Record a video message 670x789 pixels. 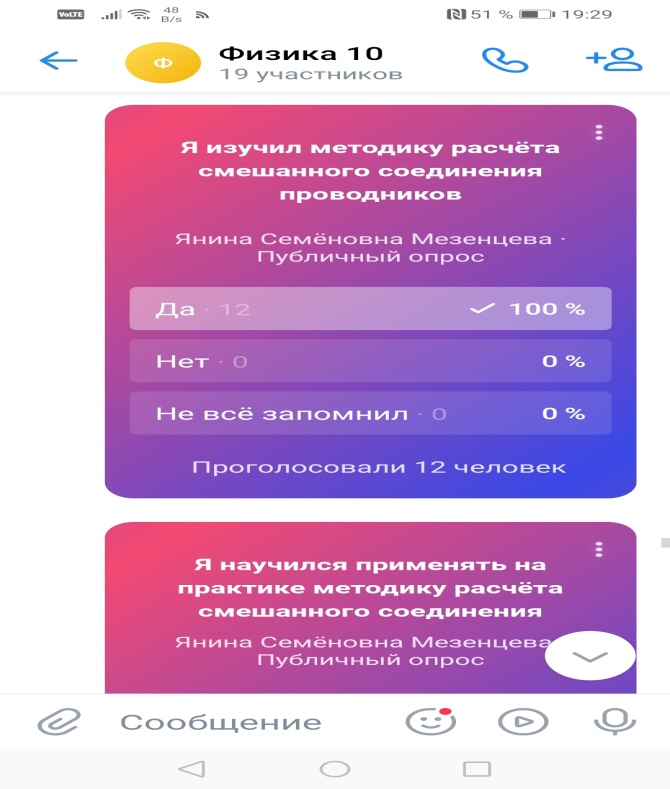click(516, 722)
